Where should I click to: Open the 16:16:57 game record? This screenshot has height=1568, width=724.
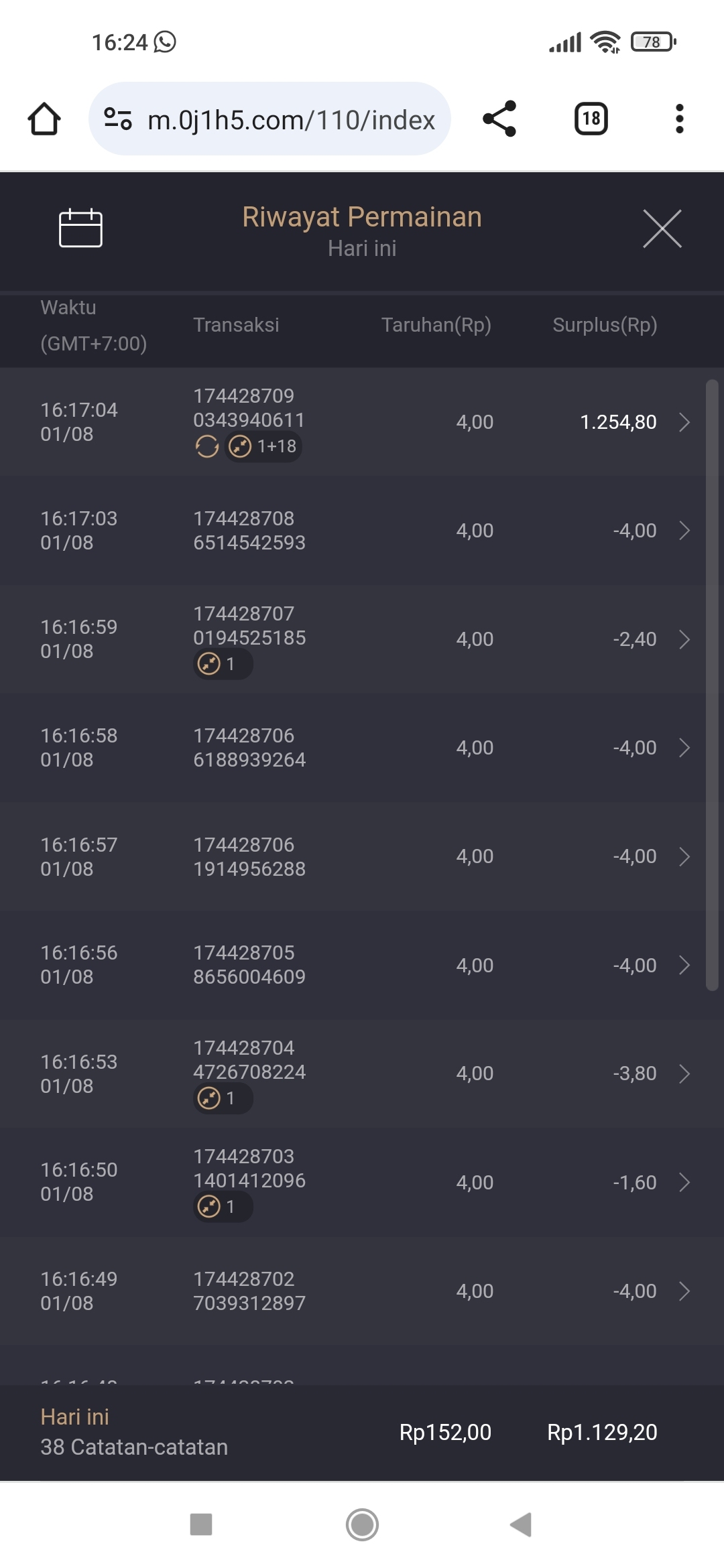pos(362,856)
